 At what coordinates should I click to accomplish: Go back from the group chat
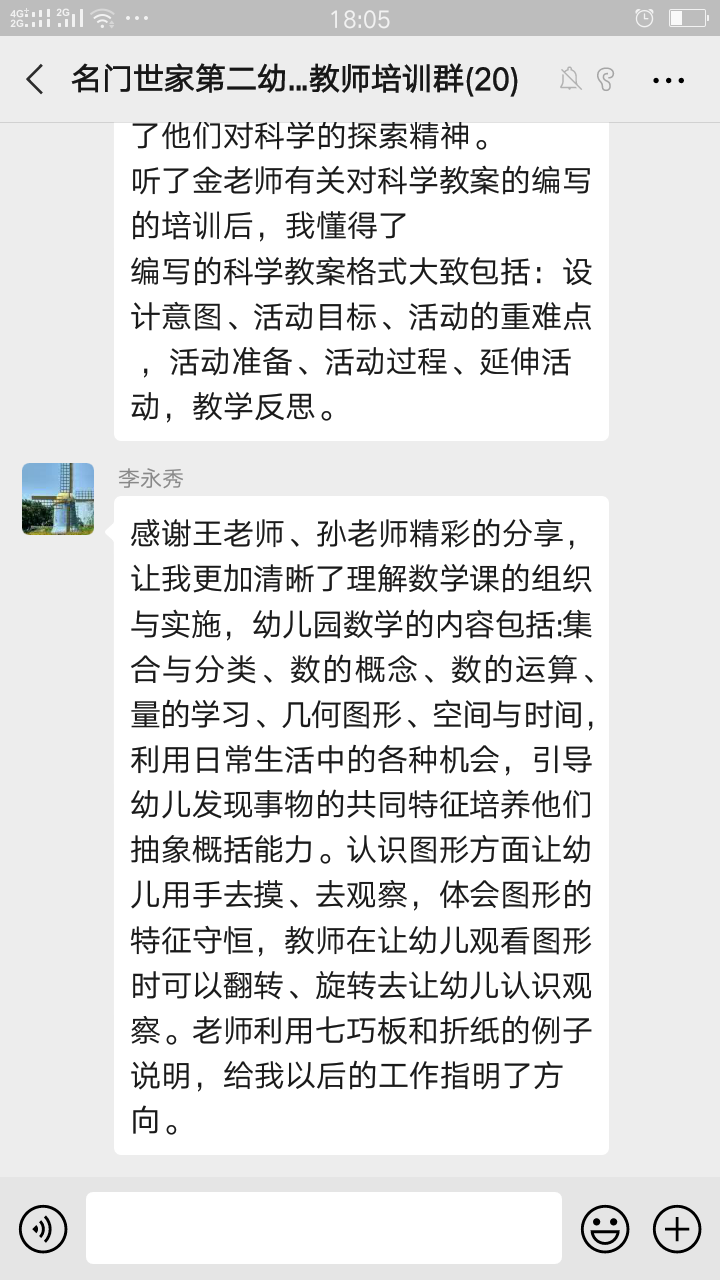click(36, 80)
